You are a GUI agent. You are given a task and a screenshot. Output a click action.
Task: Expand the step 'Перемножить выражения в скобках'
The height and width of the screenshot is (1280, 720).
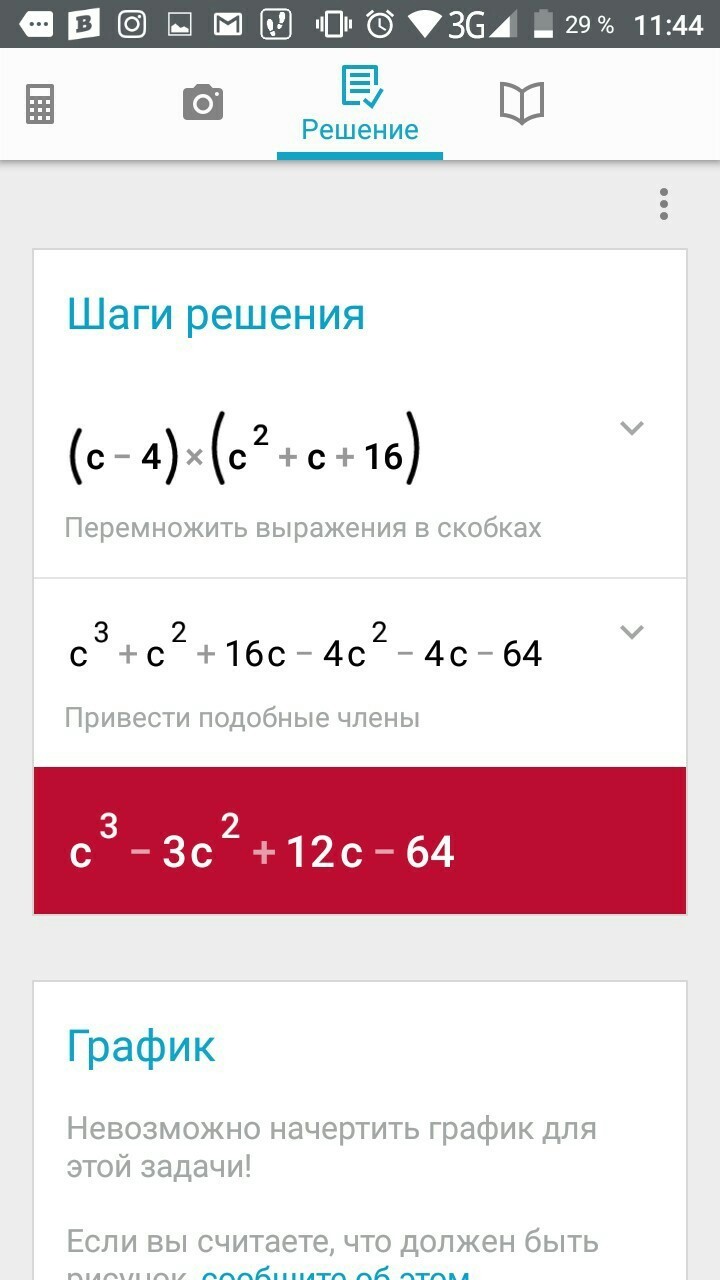pos(631,428)
